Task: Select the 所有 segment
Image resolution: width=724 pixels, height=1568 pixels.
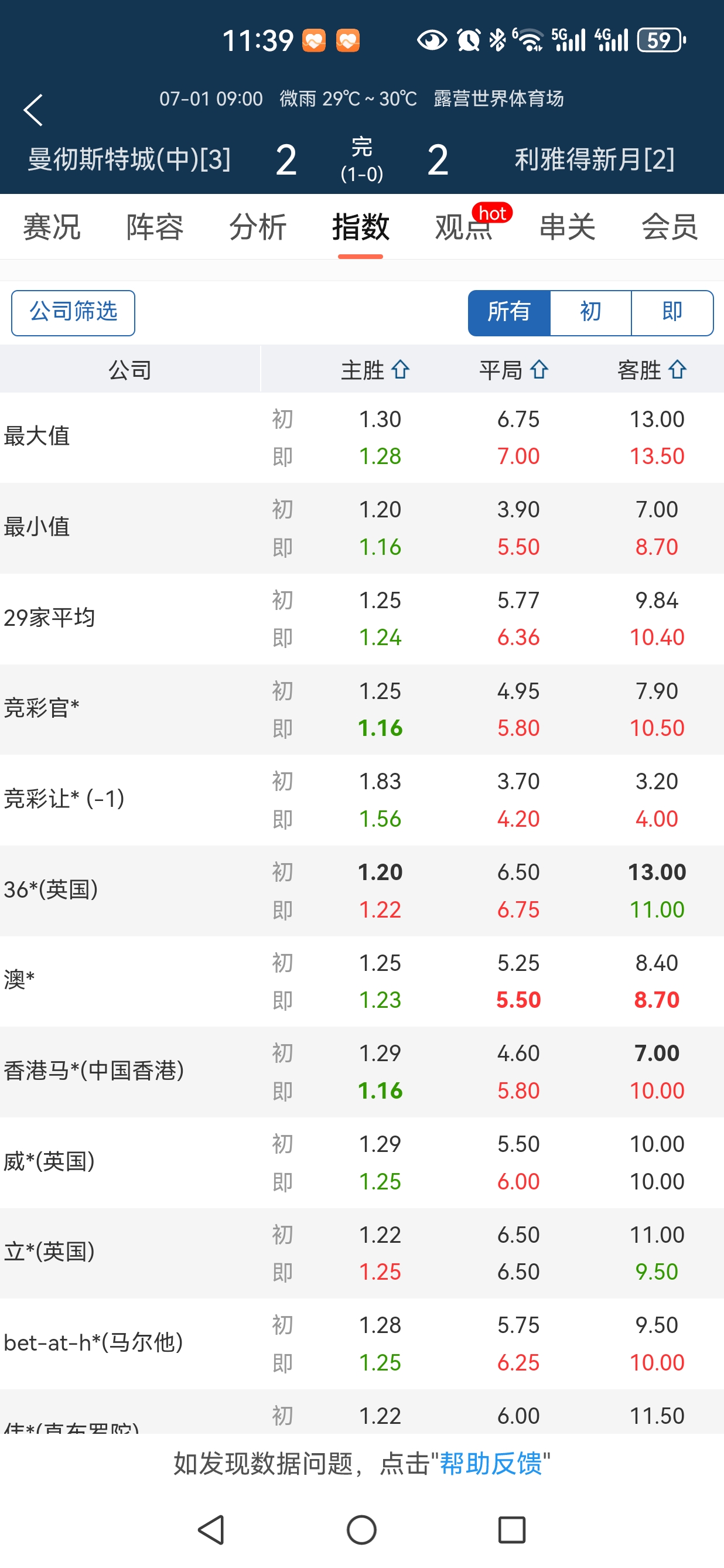Action: (x=509, y=313)
